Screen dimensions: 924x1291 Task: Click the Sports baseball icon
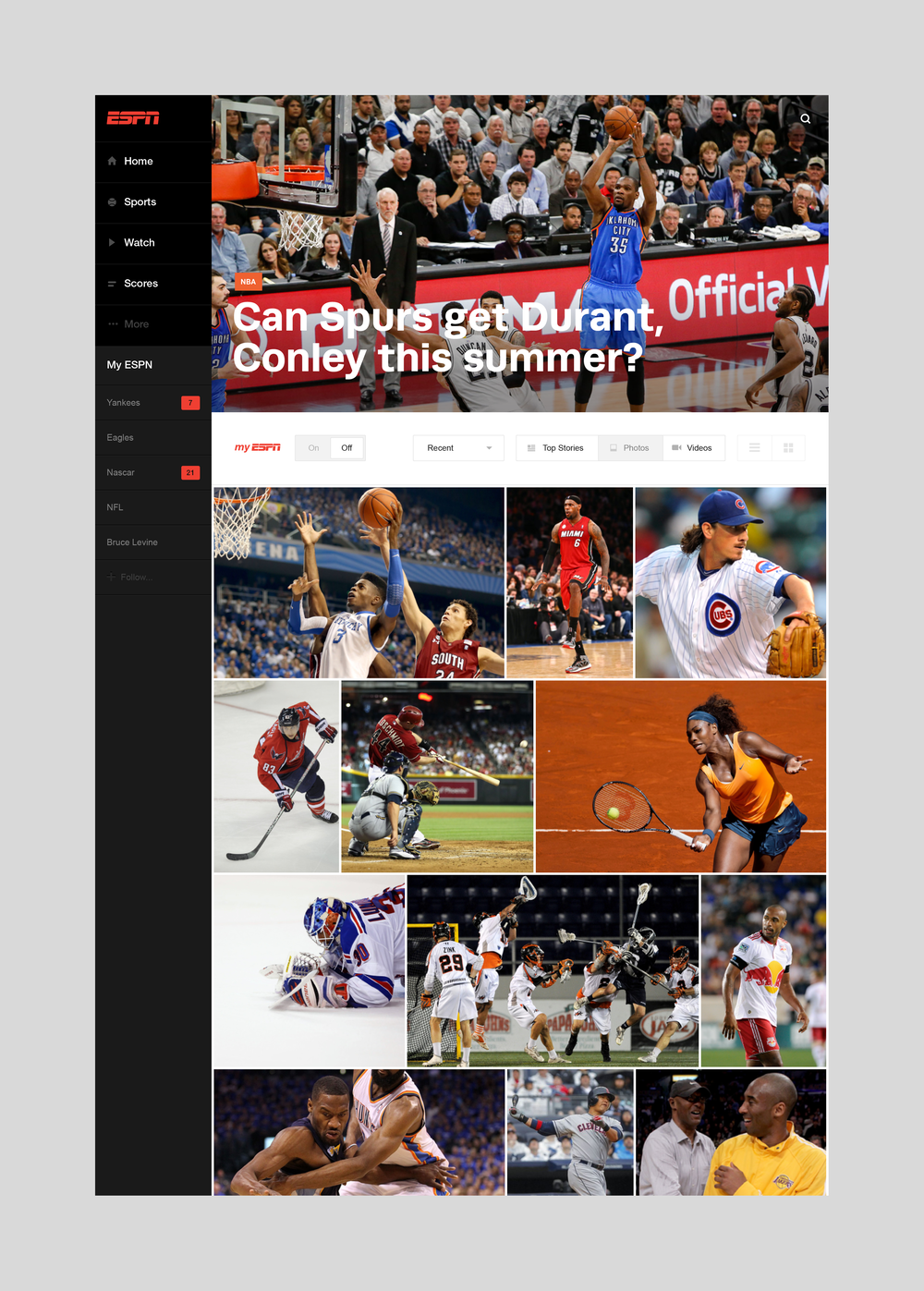click(113, 201)
